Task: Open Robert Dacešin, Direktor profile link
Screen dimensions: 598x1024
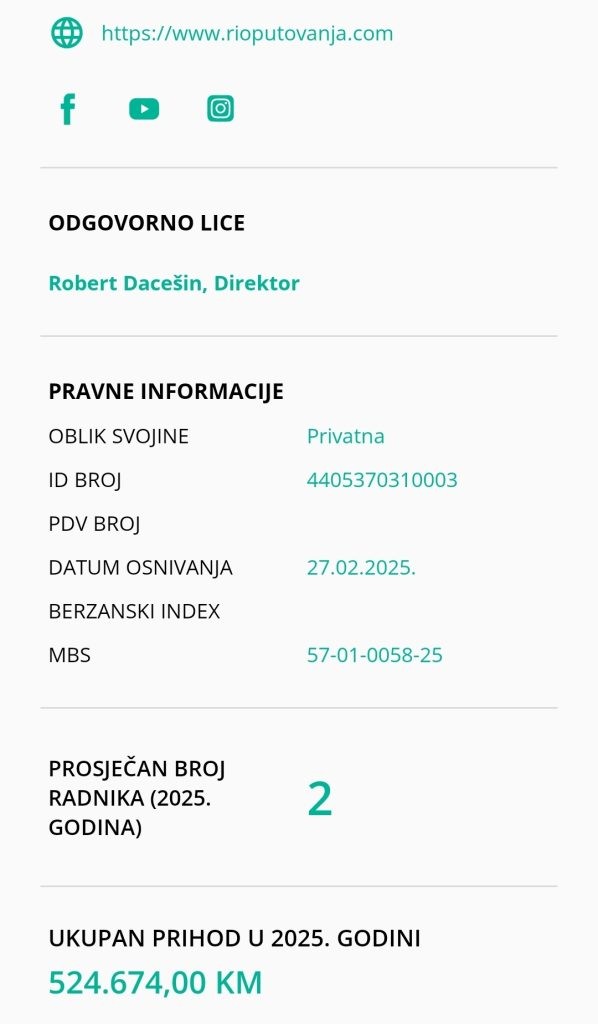Action: [174, 283]
